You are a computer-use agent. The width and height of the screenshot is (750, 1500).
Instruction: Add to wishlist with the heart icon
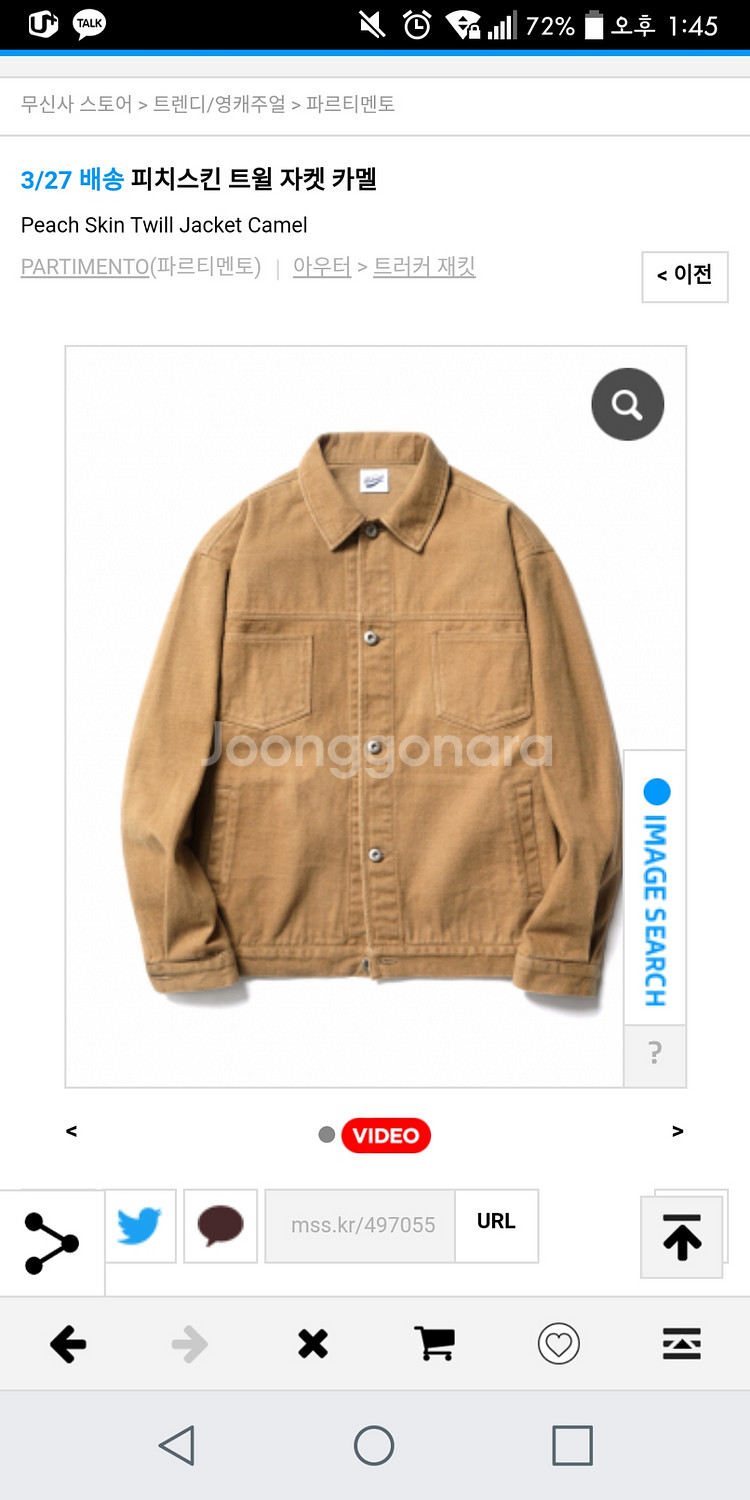tap(558, 1344)
